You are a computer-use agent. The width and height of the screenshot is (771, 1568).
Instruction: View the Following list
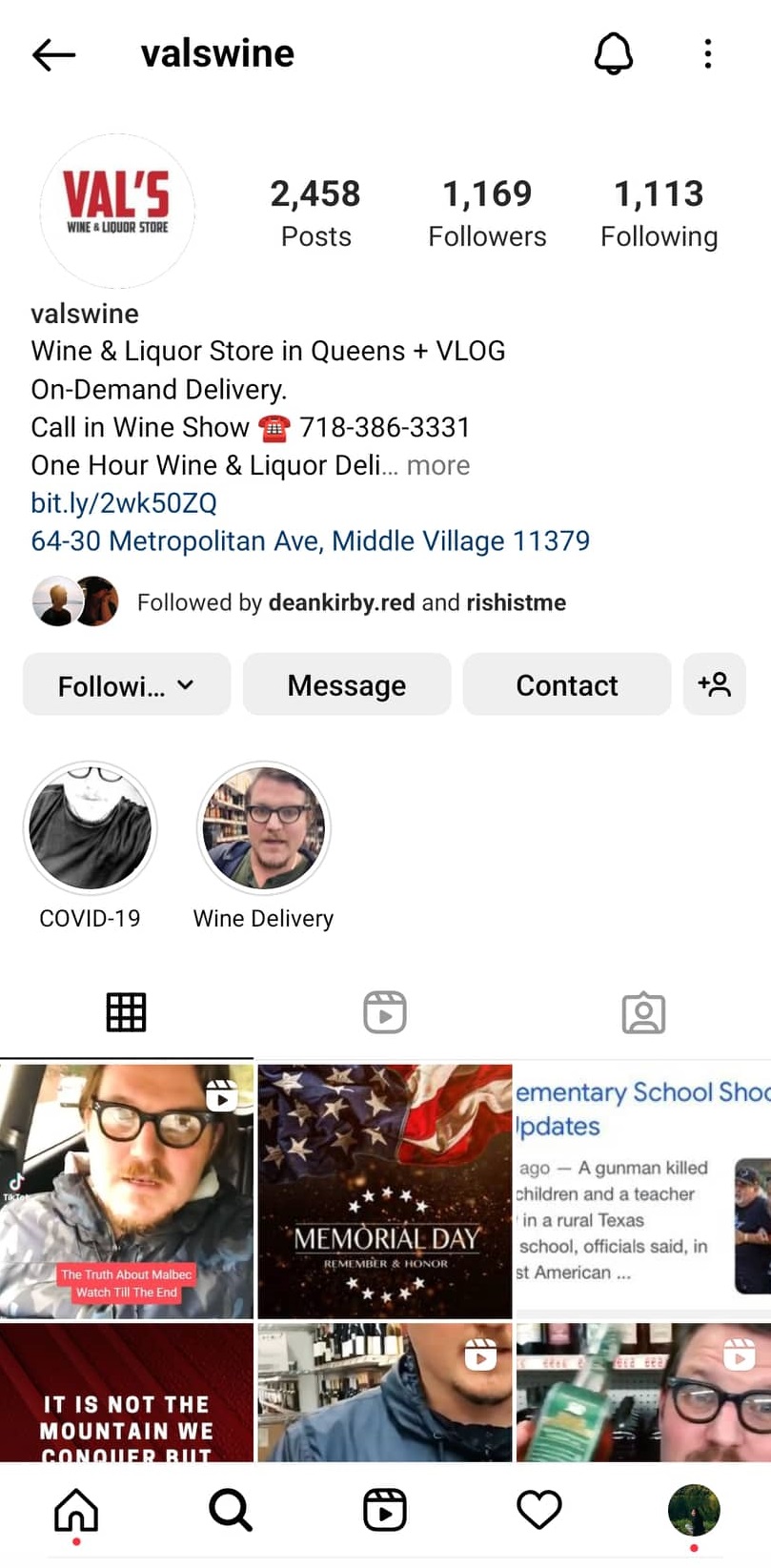click(659, 214)
